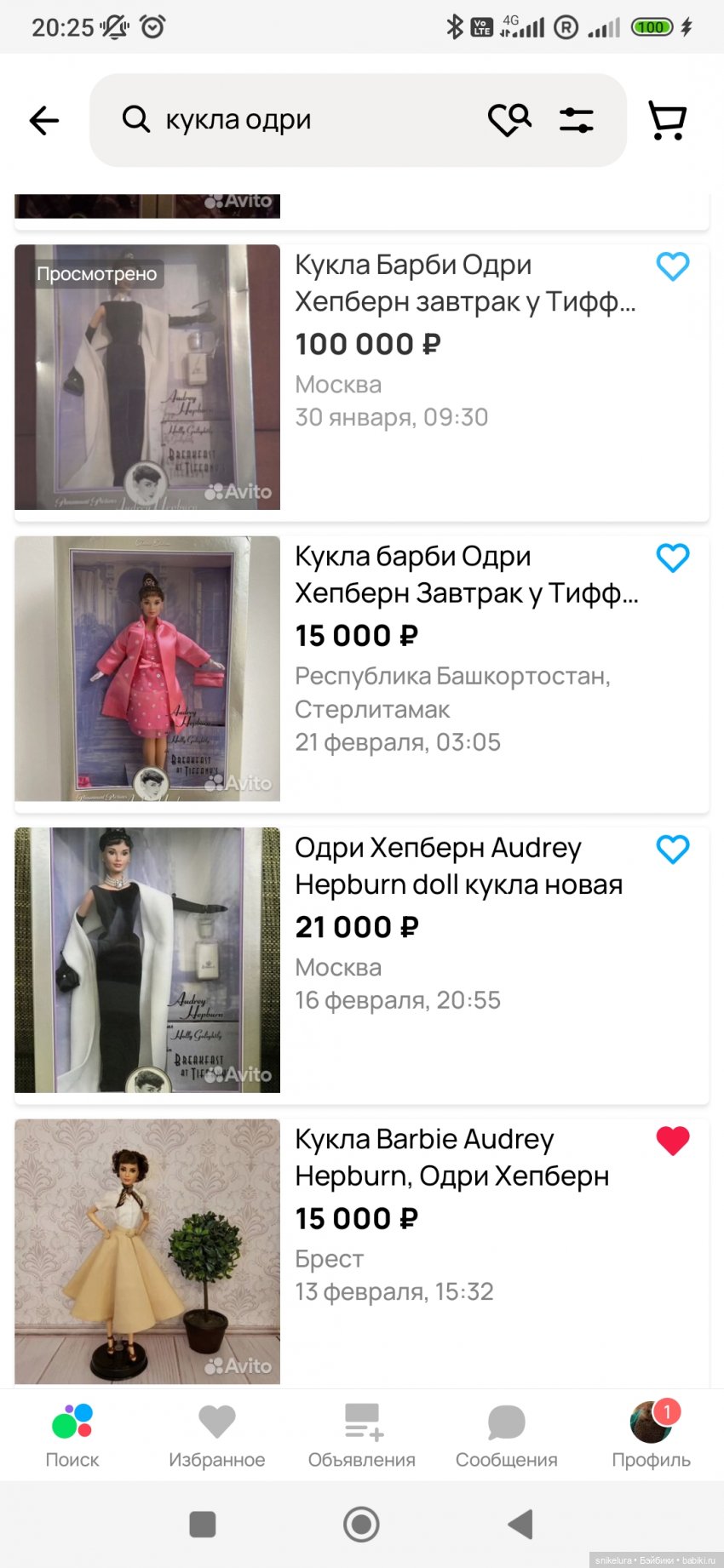The width and height of the screenshot is (724, 1568).
Task: Open the 21 000 ₽ Audrey Hepburn doll listing
Action: (x=458, y=866)
